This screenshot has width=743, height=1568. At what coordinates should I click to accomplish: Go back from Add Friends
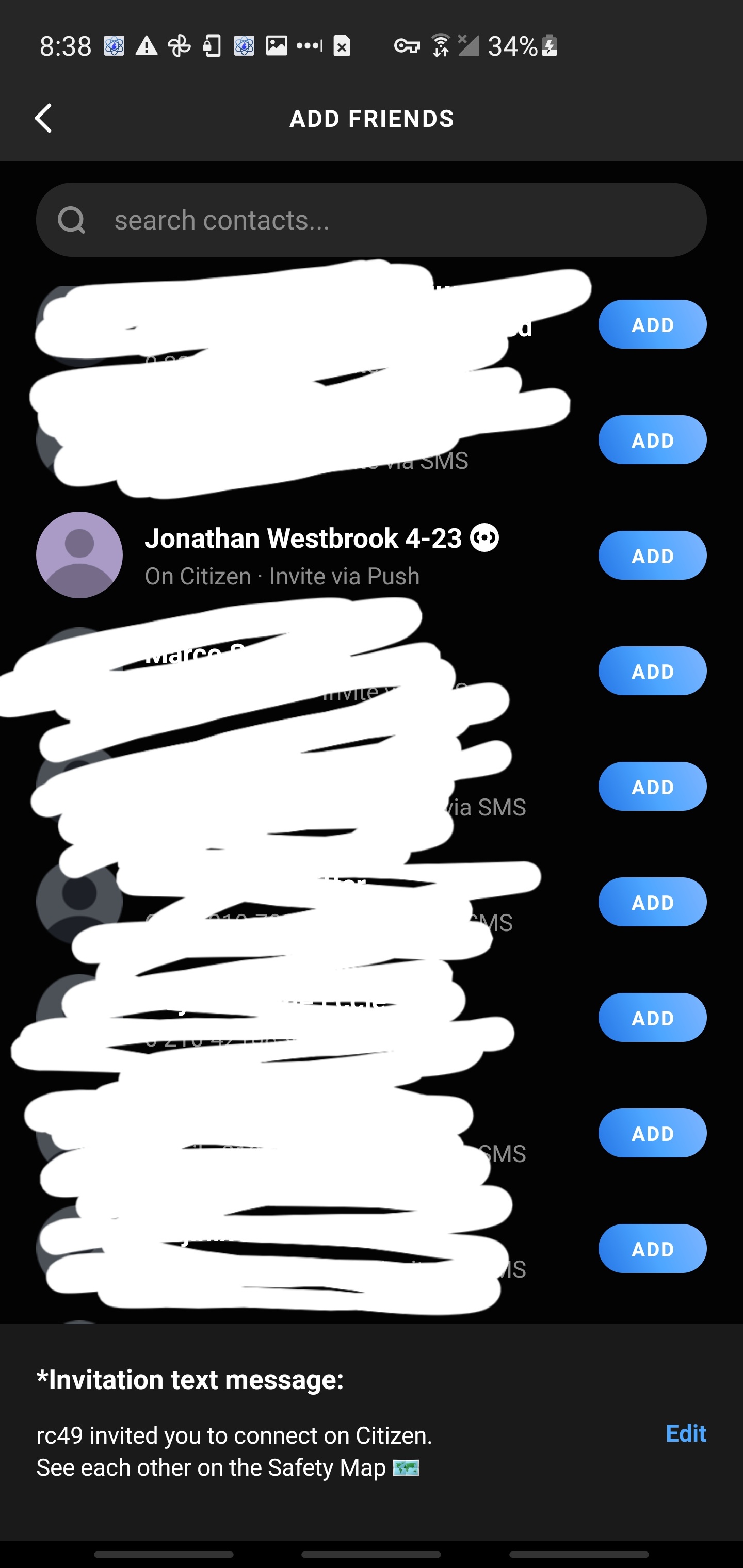coord(43,118)
